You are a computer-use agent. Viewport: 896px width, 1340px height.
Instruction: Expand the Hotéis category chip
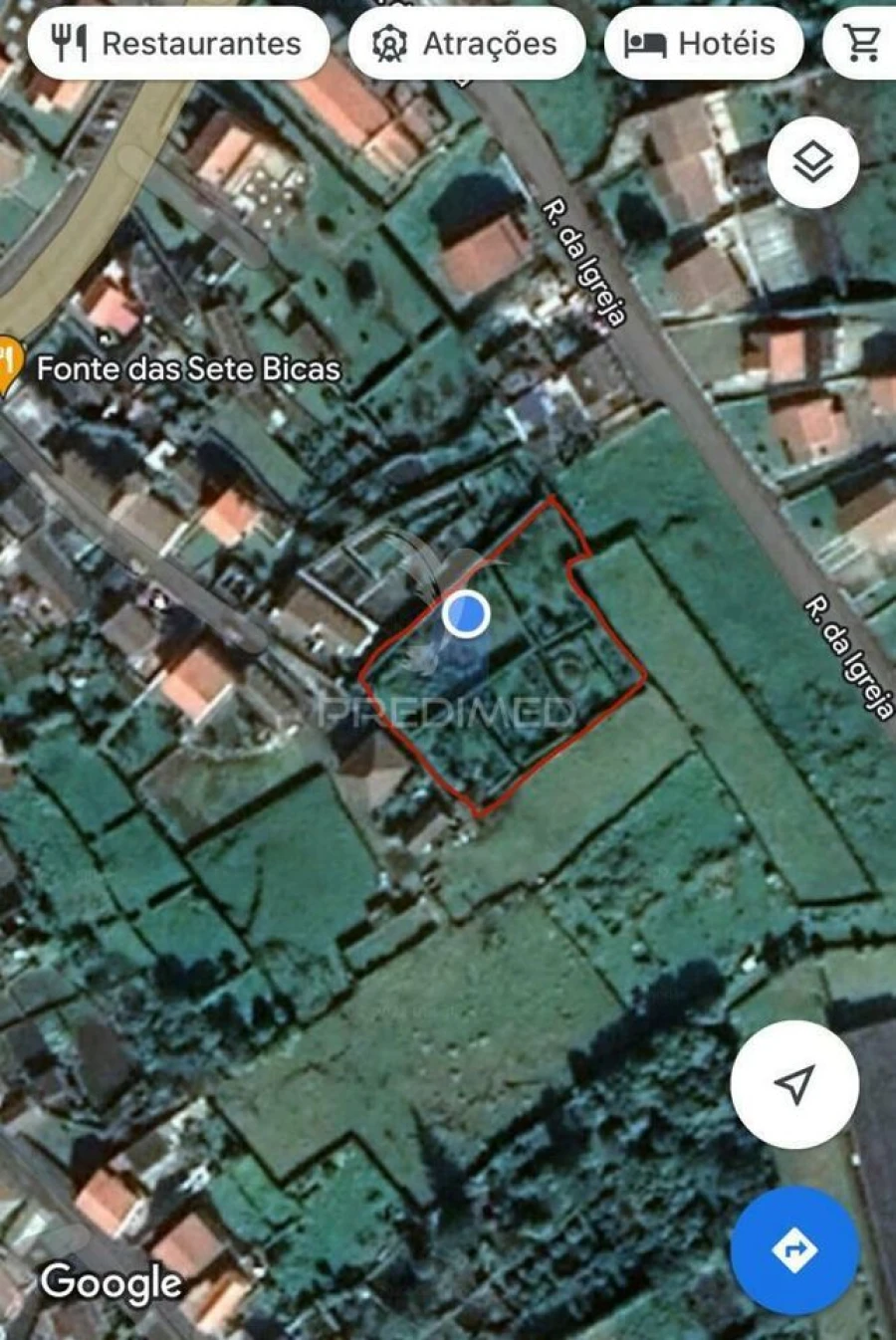[702, 42]
